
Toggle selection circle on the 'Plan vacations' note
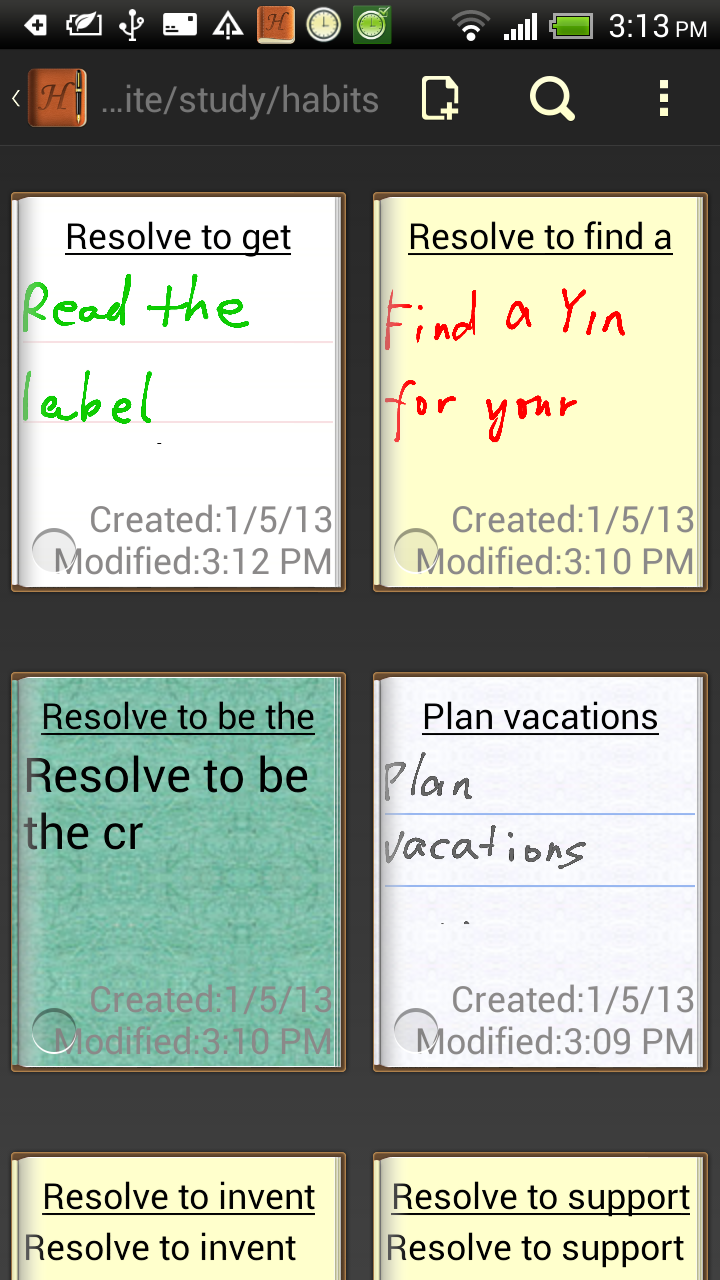point(416,1030)
